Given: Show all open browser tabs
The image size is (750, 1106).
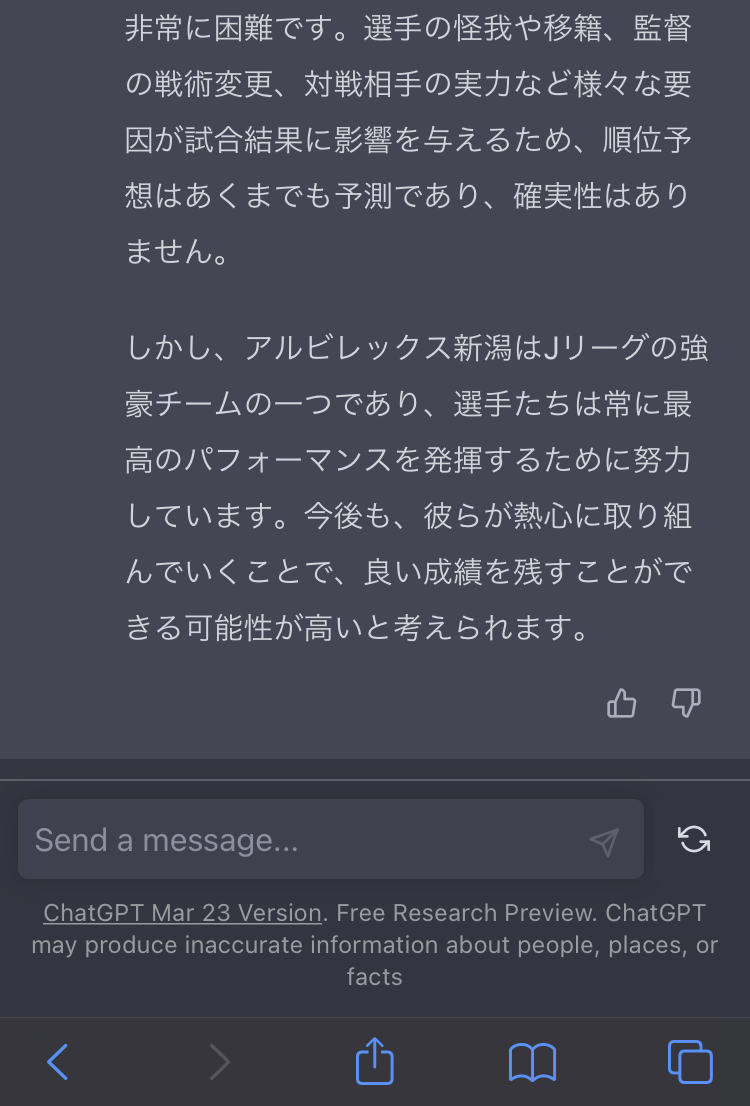Looking at the screenshot, I should click(x=690, y=1061).
